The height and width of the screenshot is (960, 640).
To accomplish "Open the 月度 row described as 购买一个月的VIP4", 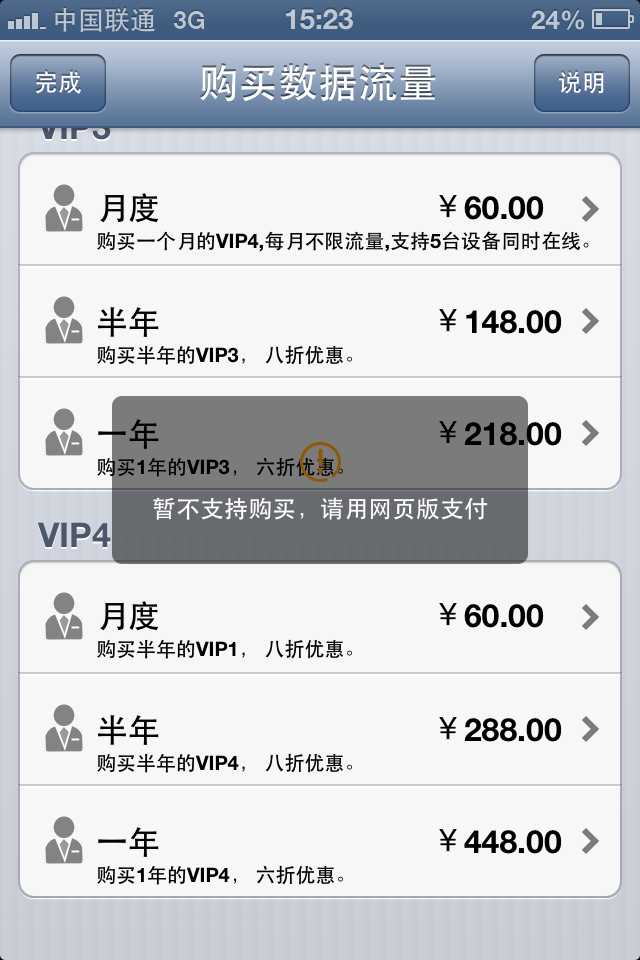I will pos(320,209).
